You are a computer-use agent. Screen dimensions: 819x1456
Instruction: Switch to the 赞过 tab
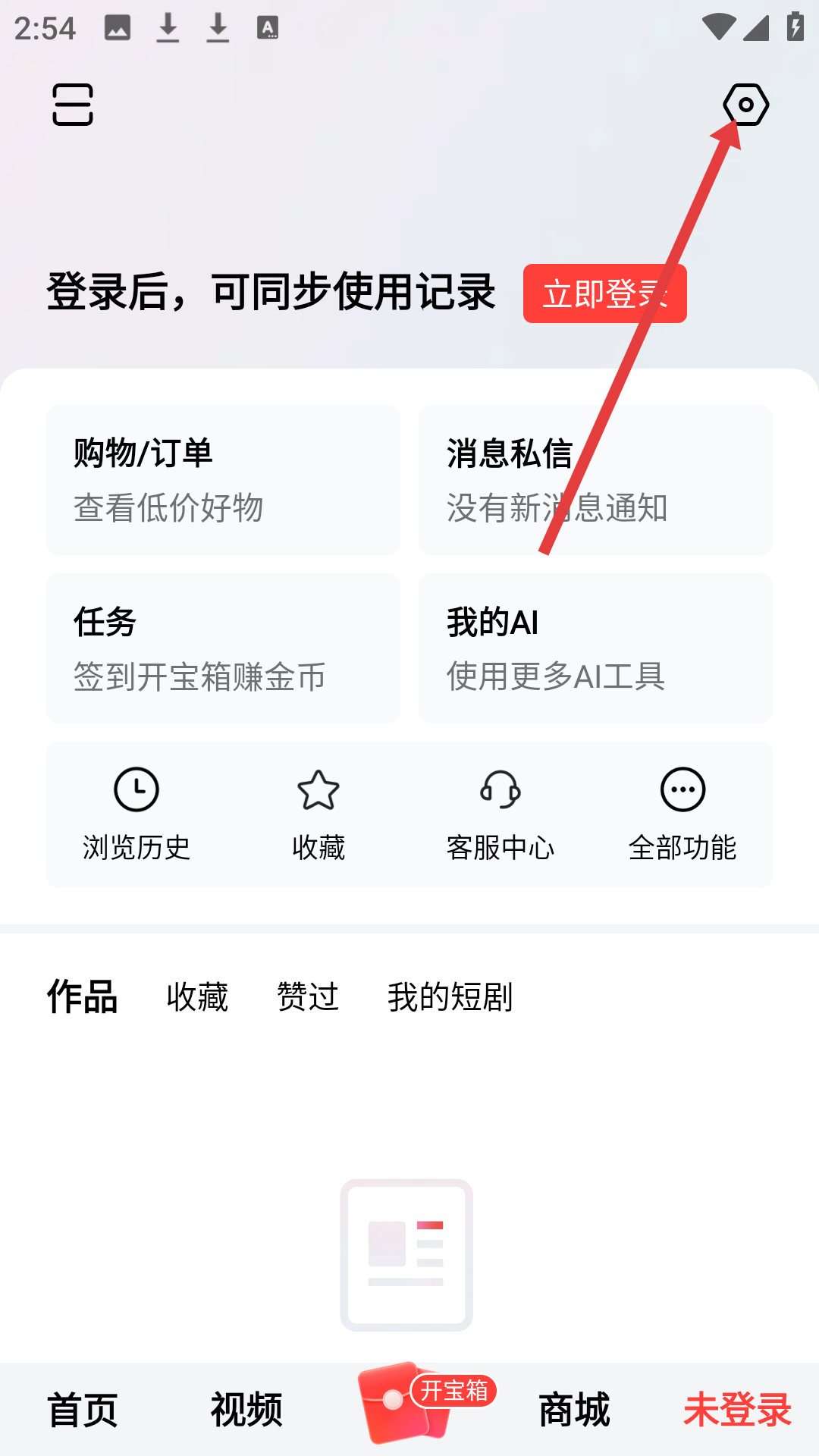click(x=307, y=996)
